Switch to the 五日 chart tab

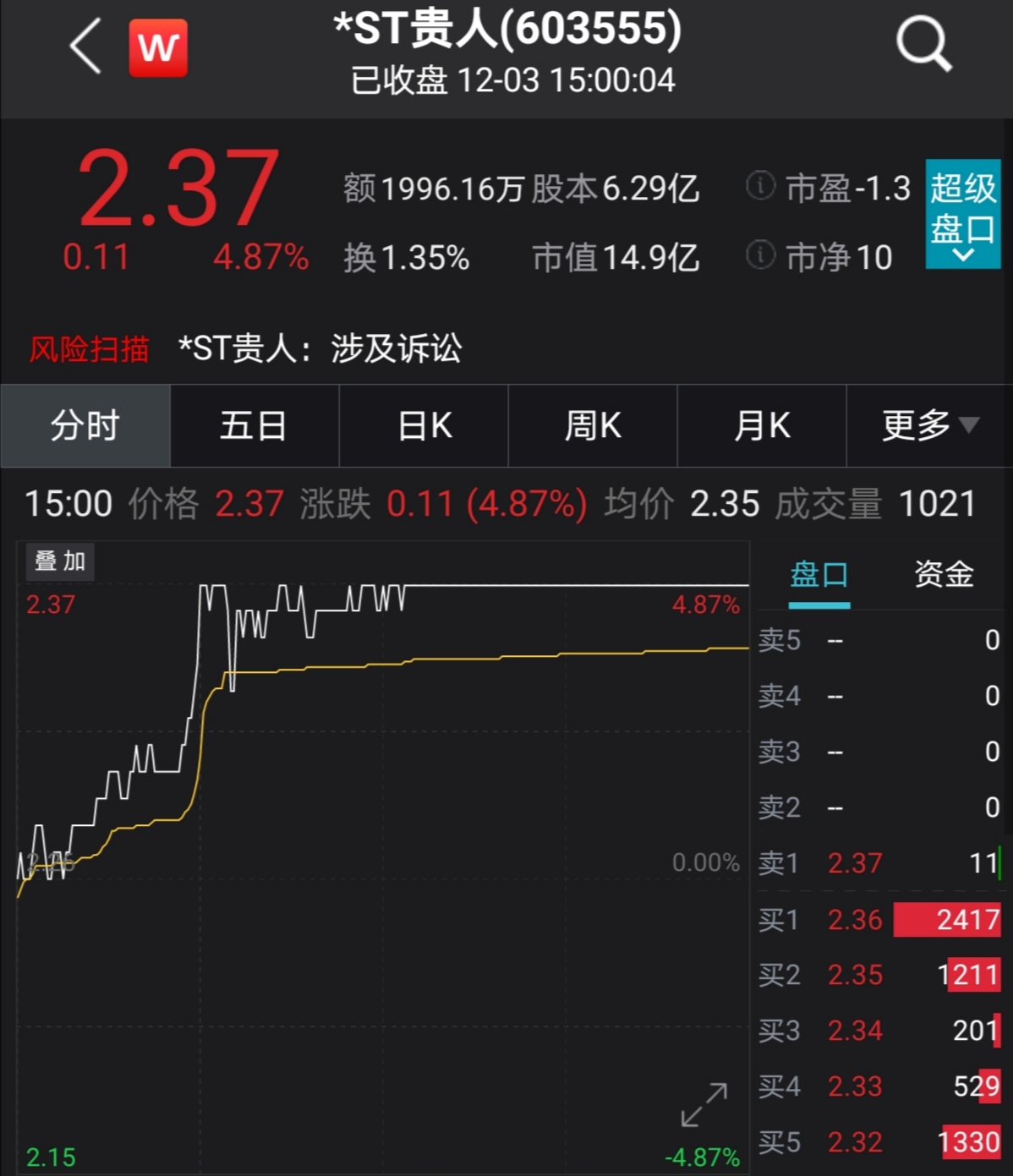(254, 425)
